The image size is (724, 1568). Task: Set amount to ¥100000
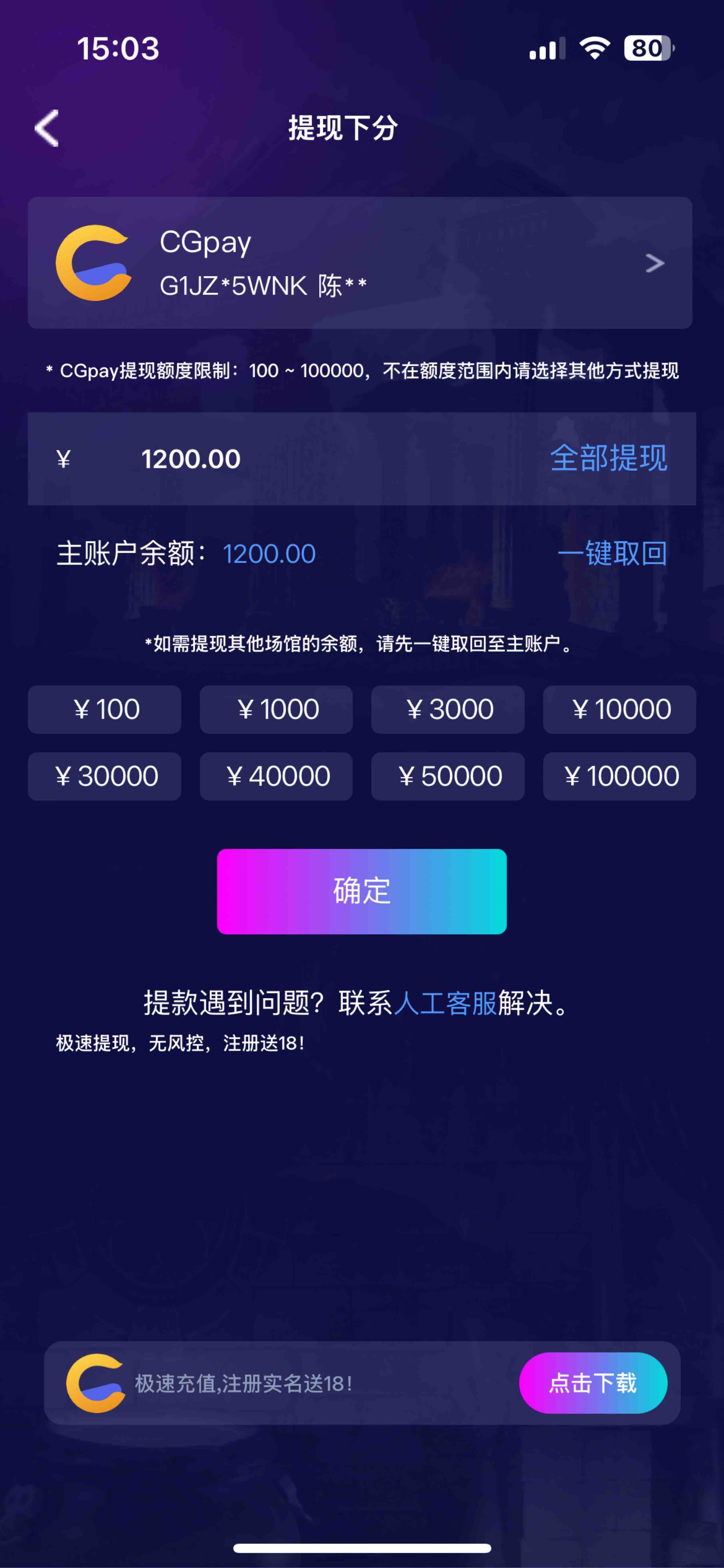tap(619, 776)
